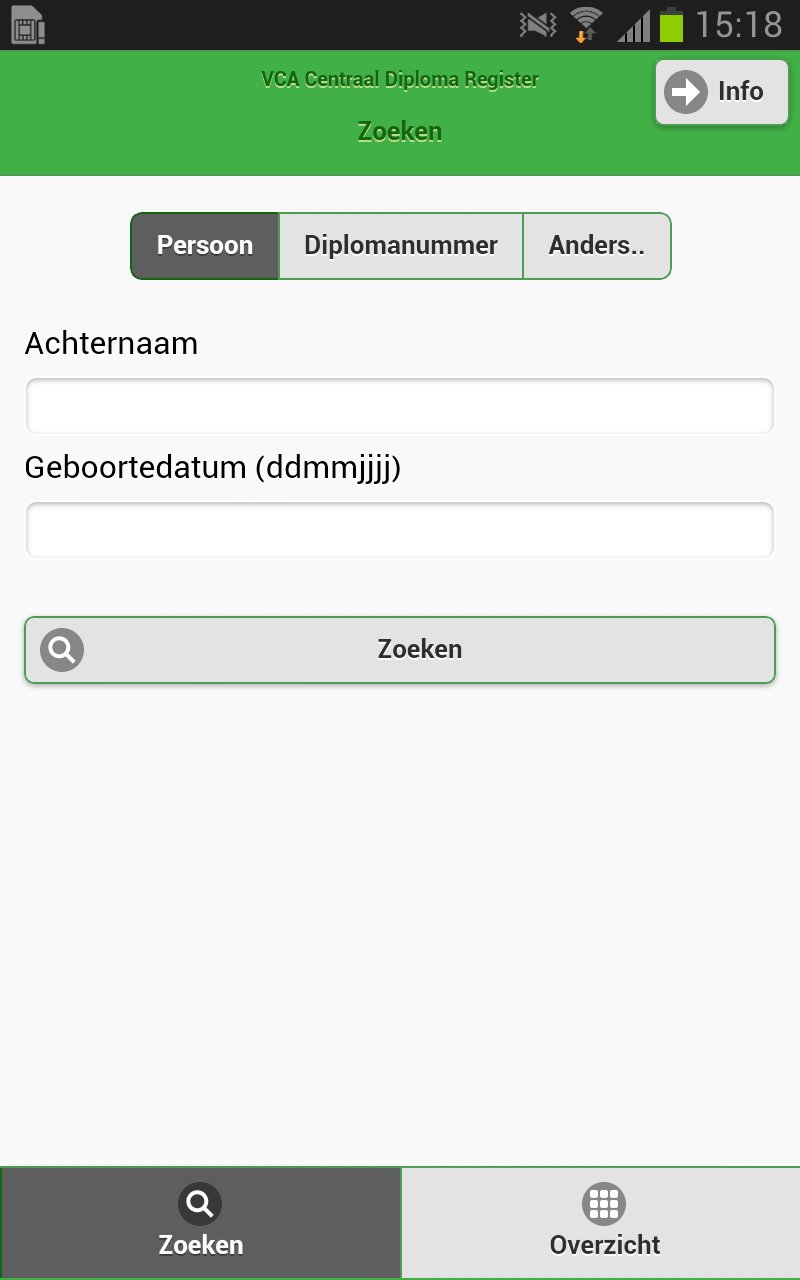
Task: Tap the muted notification icon in the status bar
Action: [537, 26]
